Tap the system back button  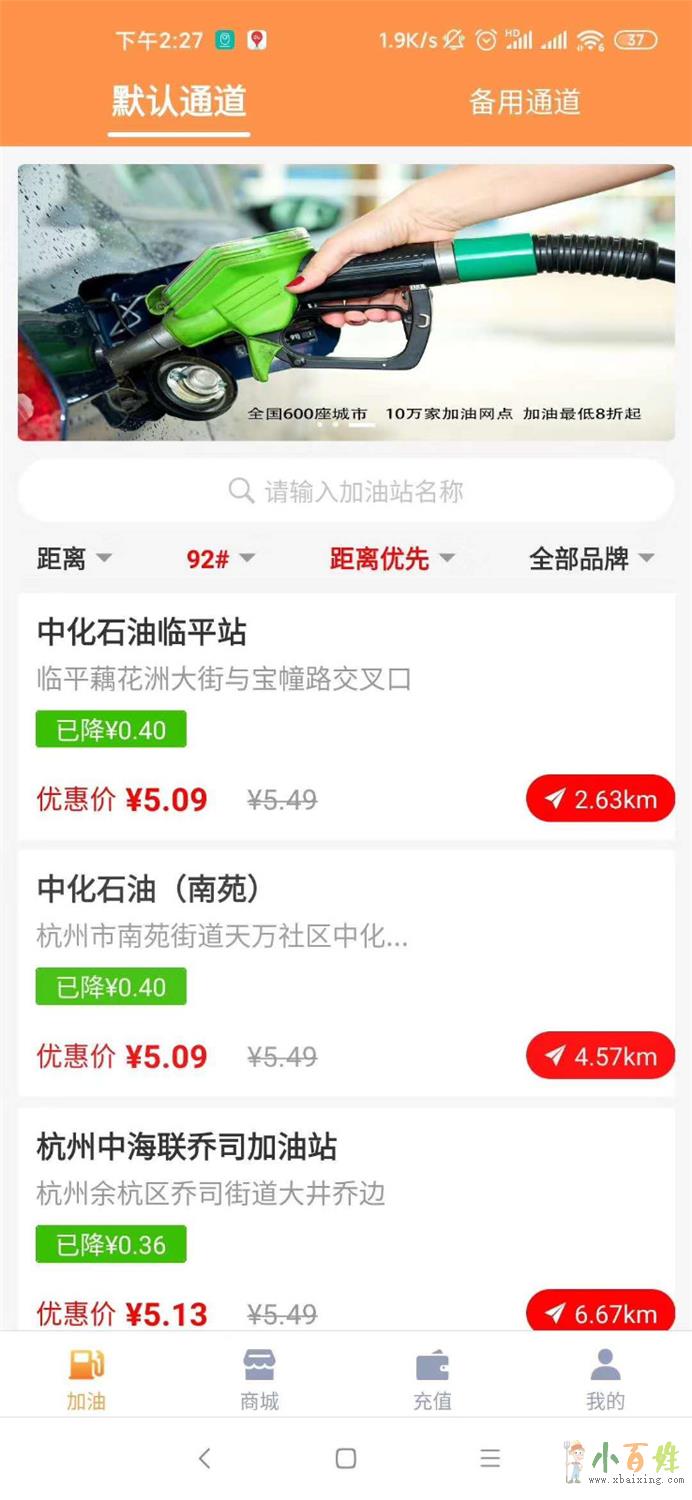coord(204,1459)
